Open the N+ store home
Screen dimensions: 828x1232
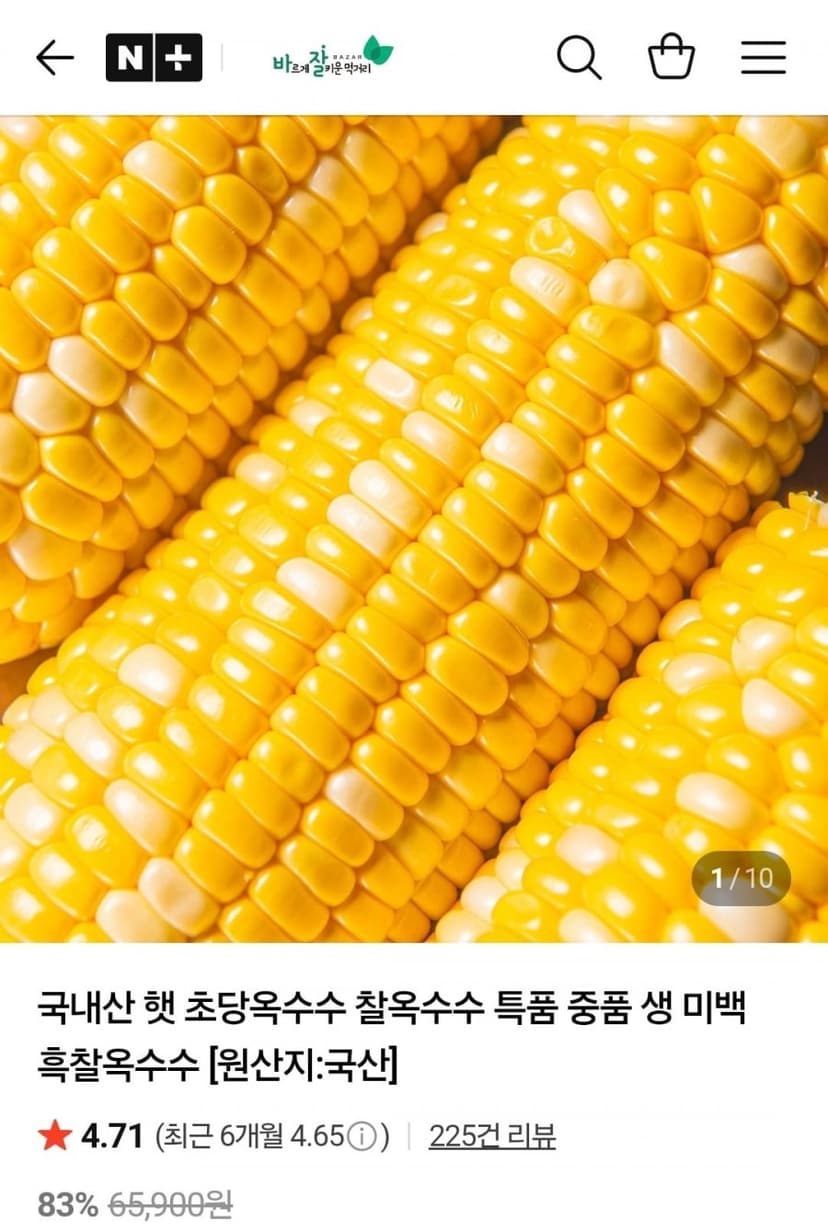coord(154,58)
